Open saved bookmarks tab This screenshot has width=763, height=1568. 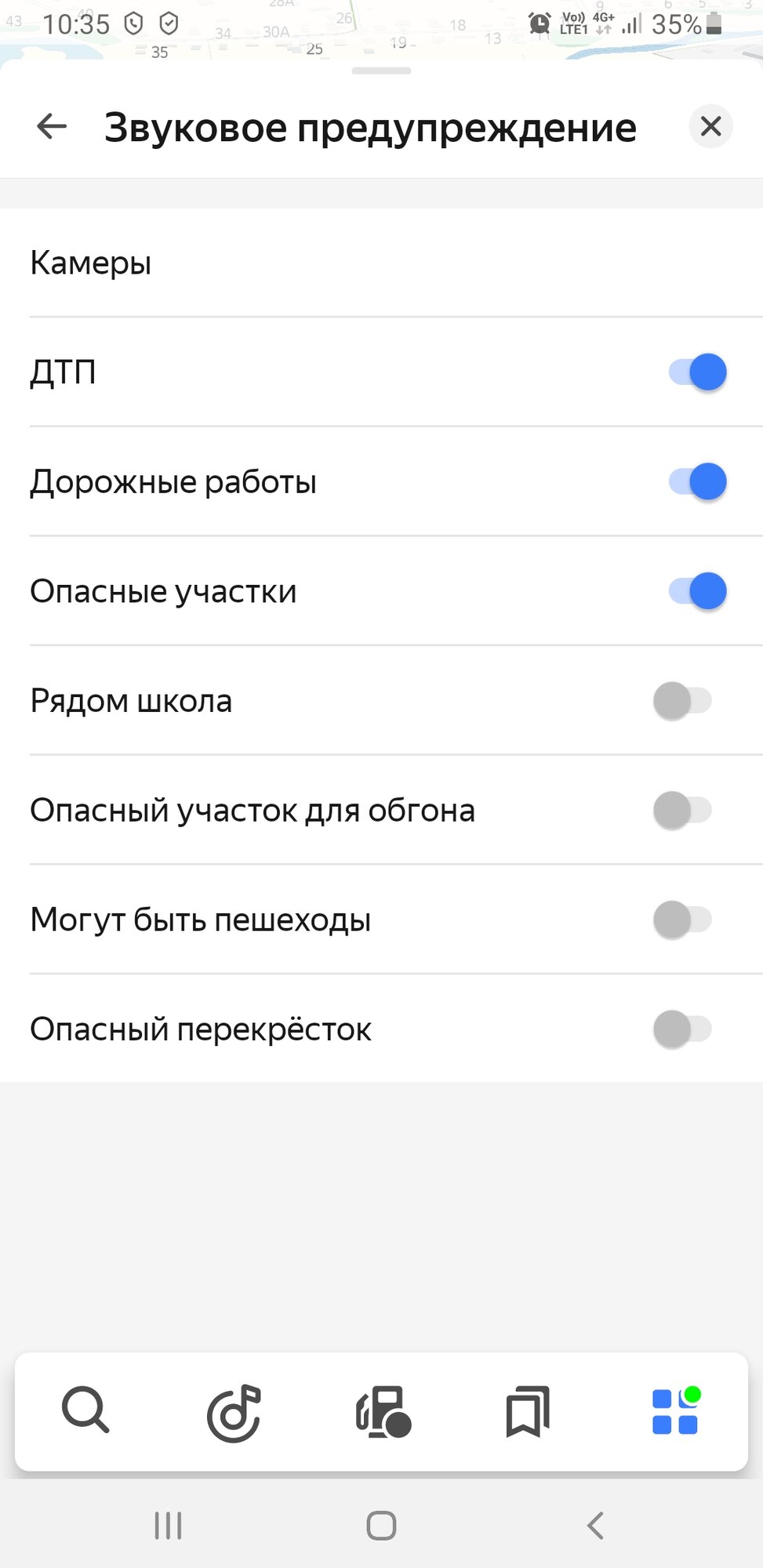click(529, 1411)
